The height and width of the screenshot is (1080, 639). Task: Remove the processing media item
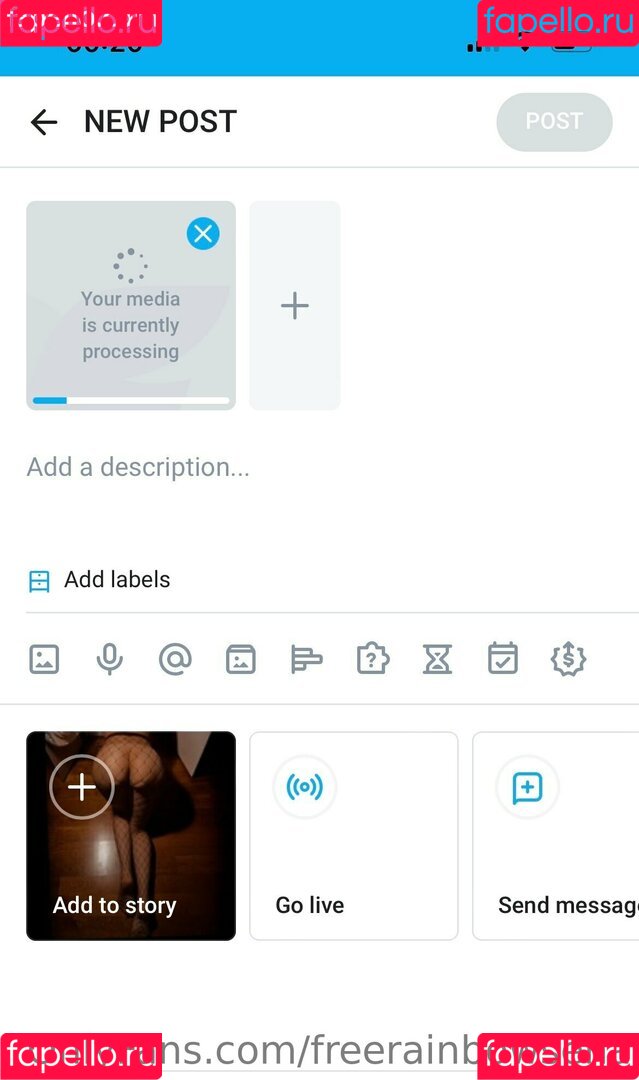(203, 234)
